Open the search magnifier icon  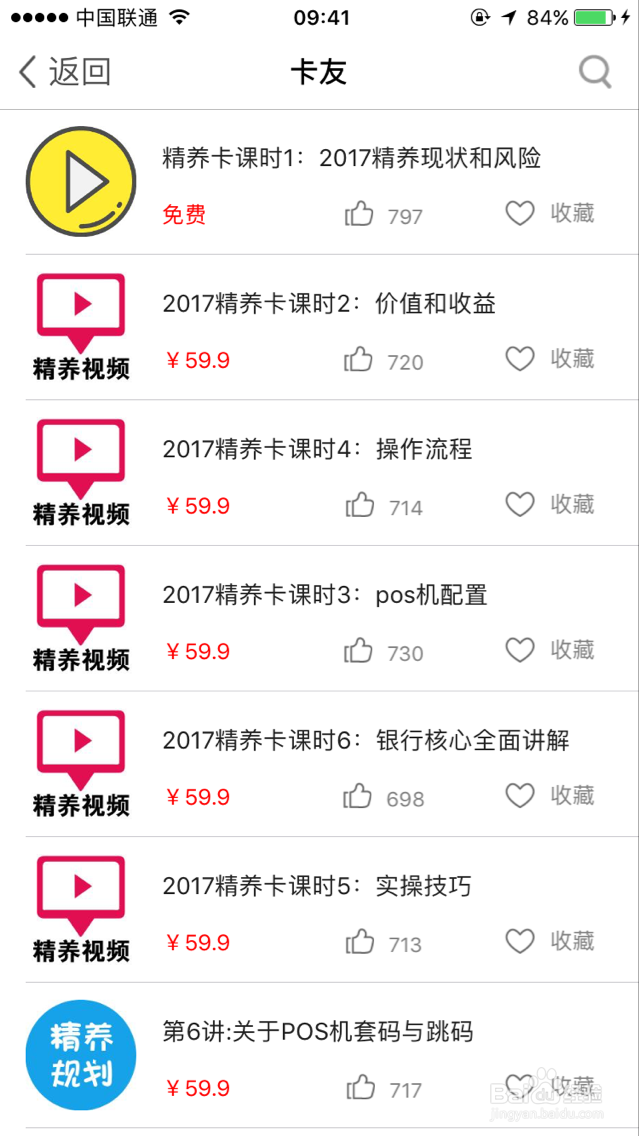coord(596,72)
